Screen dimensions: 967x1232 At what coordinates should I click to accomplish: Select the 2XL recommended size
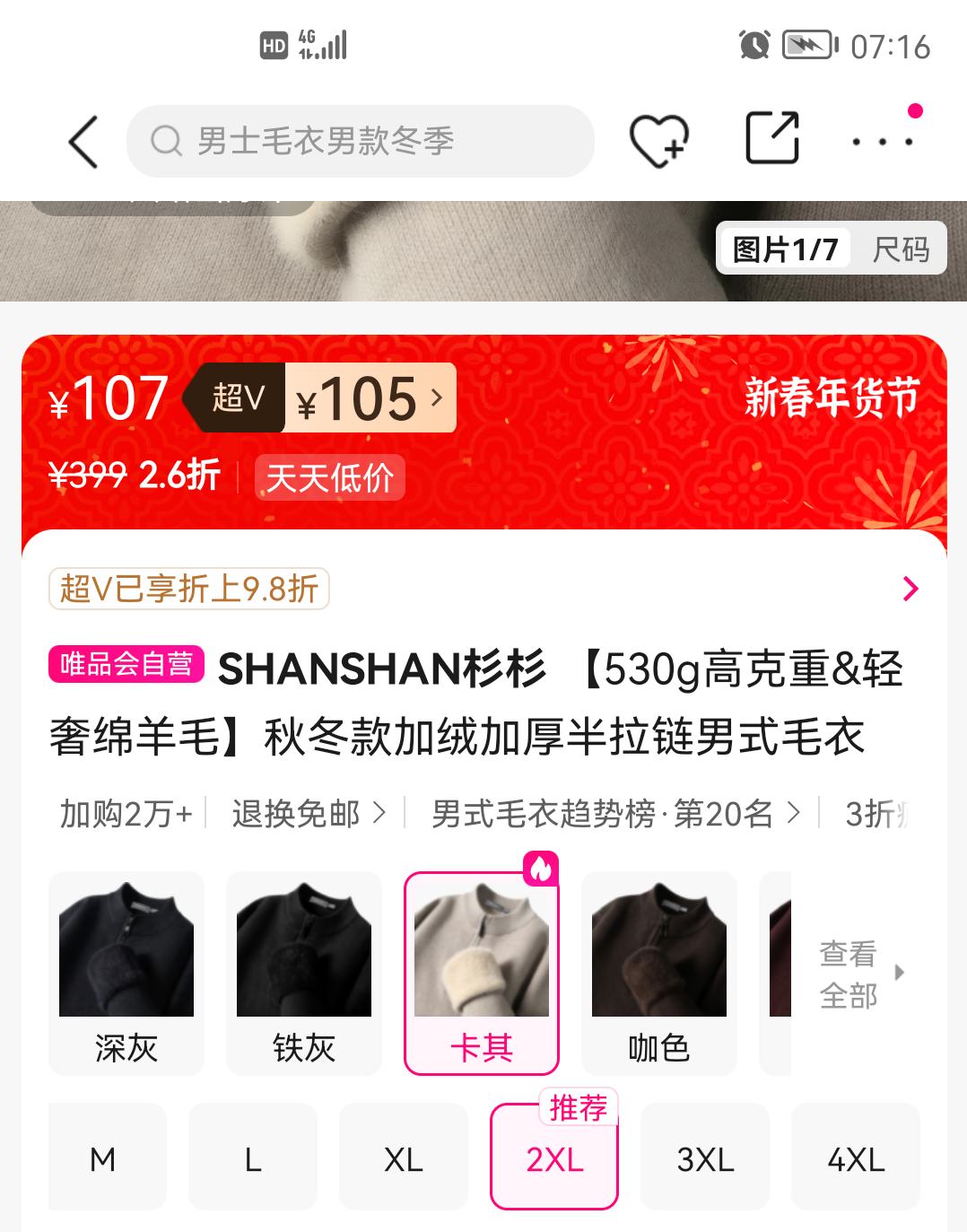click(x=554, y=1159)
